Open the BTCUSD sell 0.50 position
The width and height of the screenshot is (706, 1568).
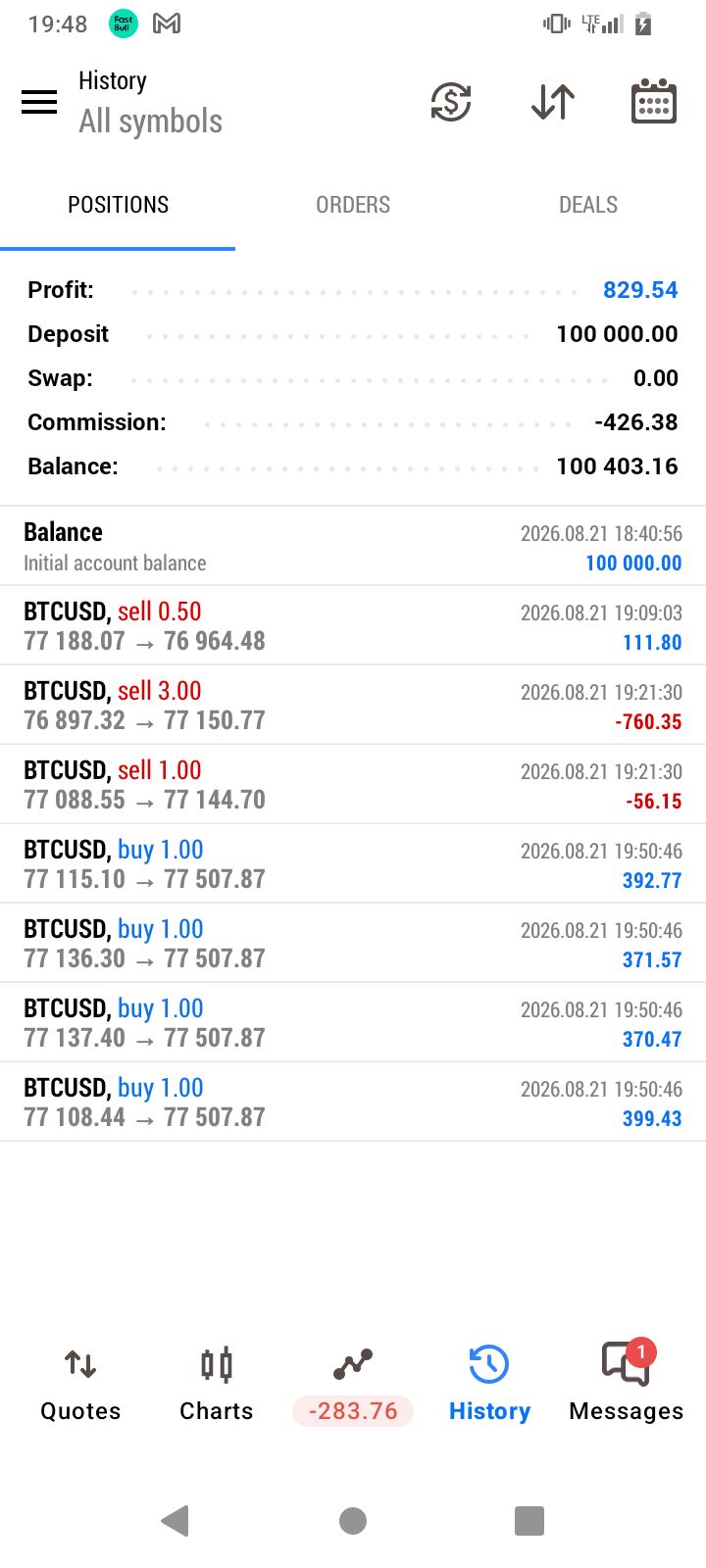[x=353, y=626]
